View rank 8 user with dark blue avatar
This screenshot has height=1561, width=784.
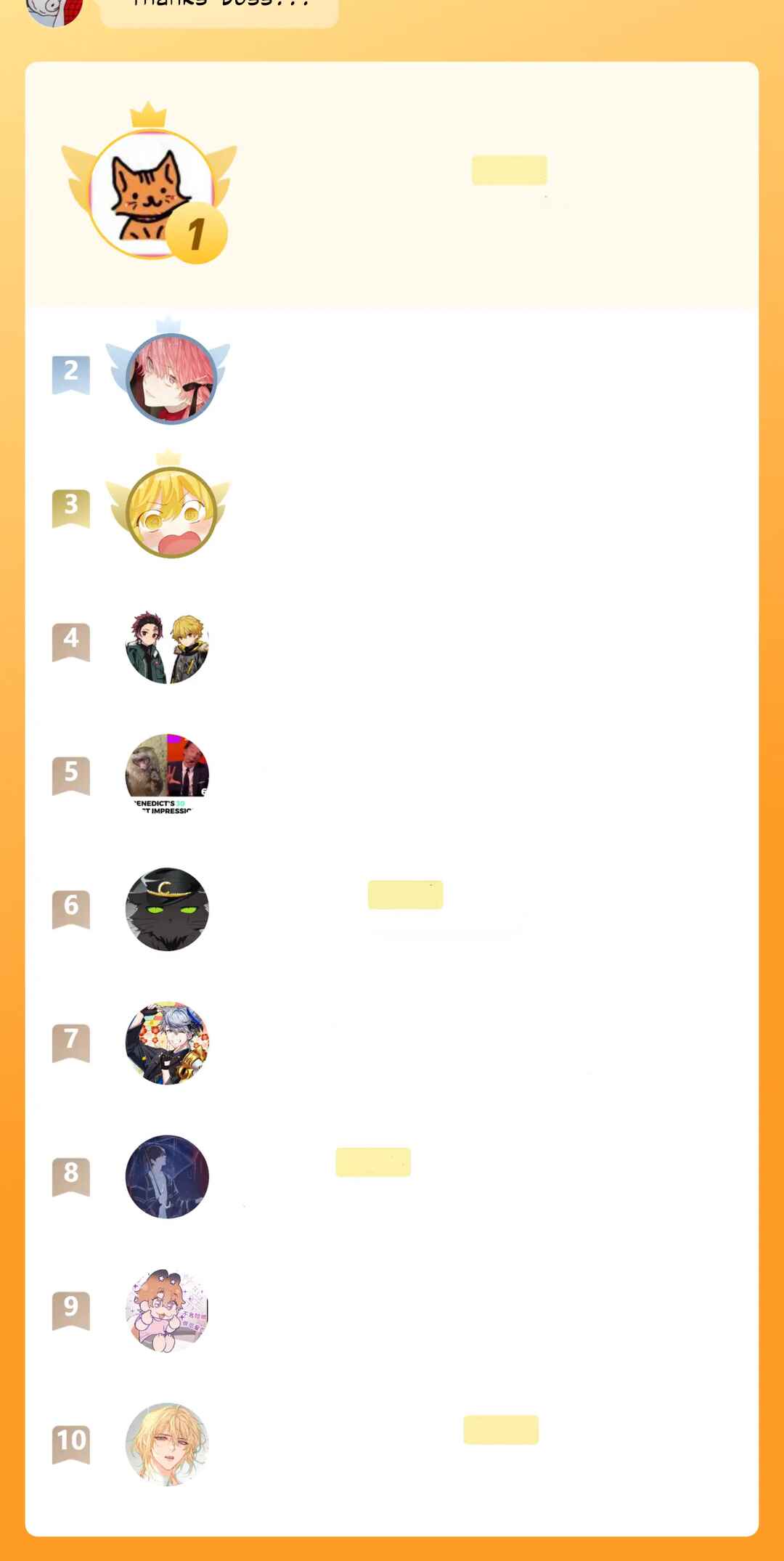tap(167, 1177)
